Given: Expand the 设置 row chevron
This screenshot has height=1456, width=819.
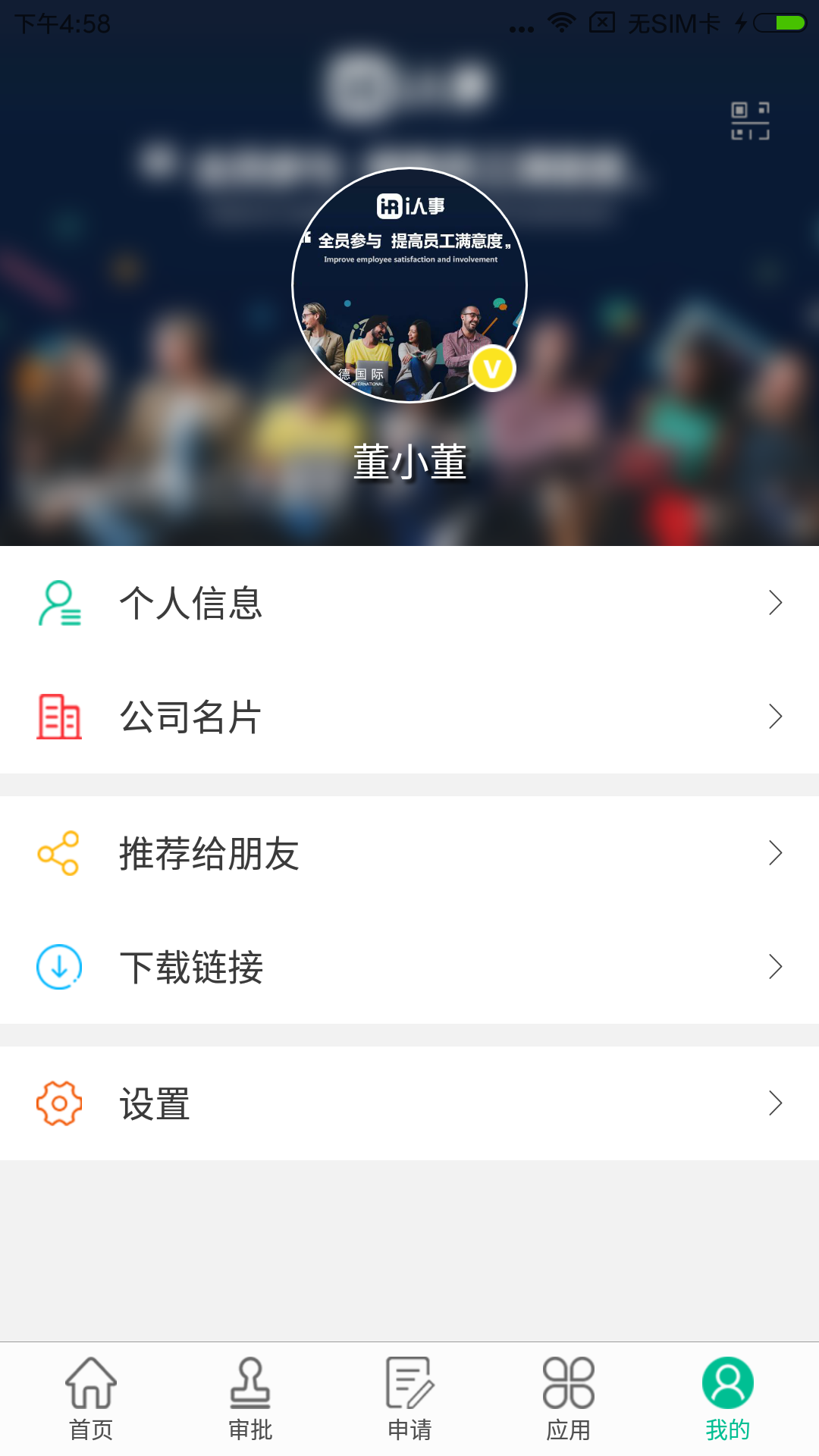Looking at the screenshot, I should pyautogui.click(x=775, y=1103).
